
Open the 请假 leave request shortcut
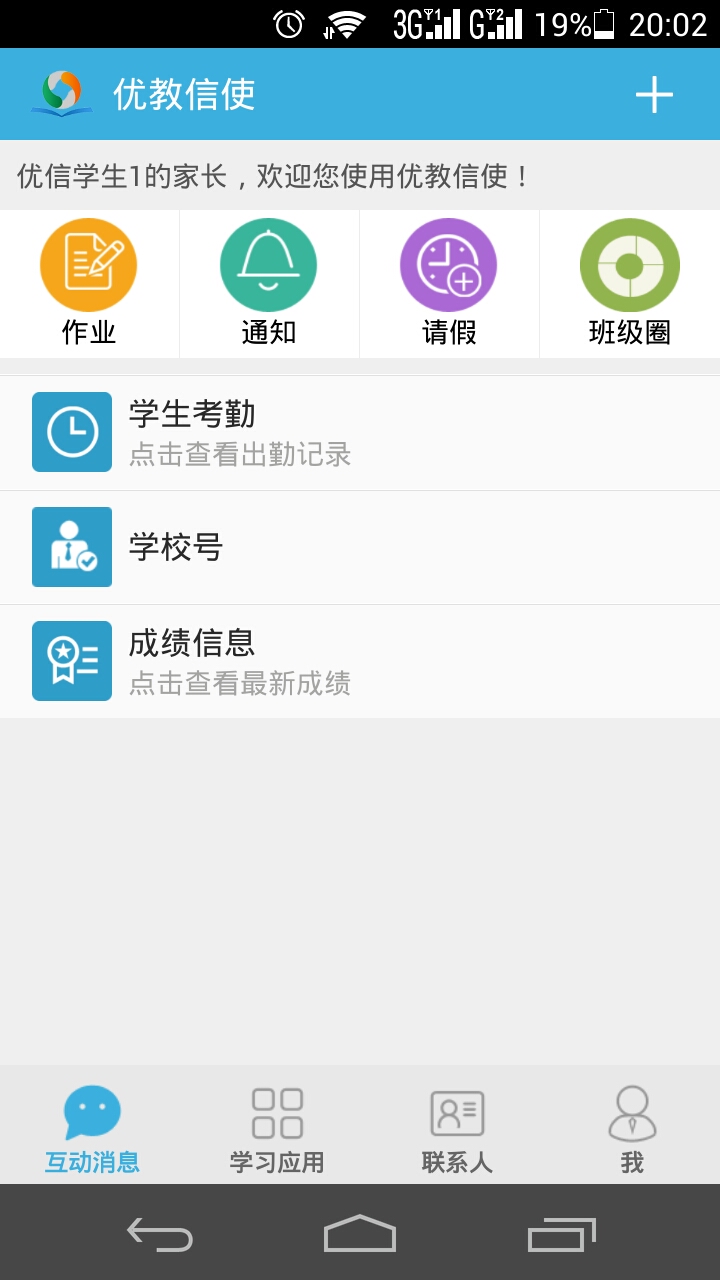tap(449, 284)
